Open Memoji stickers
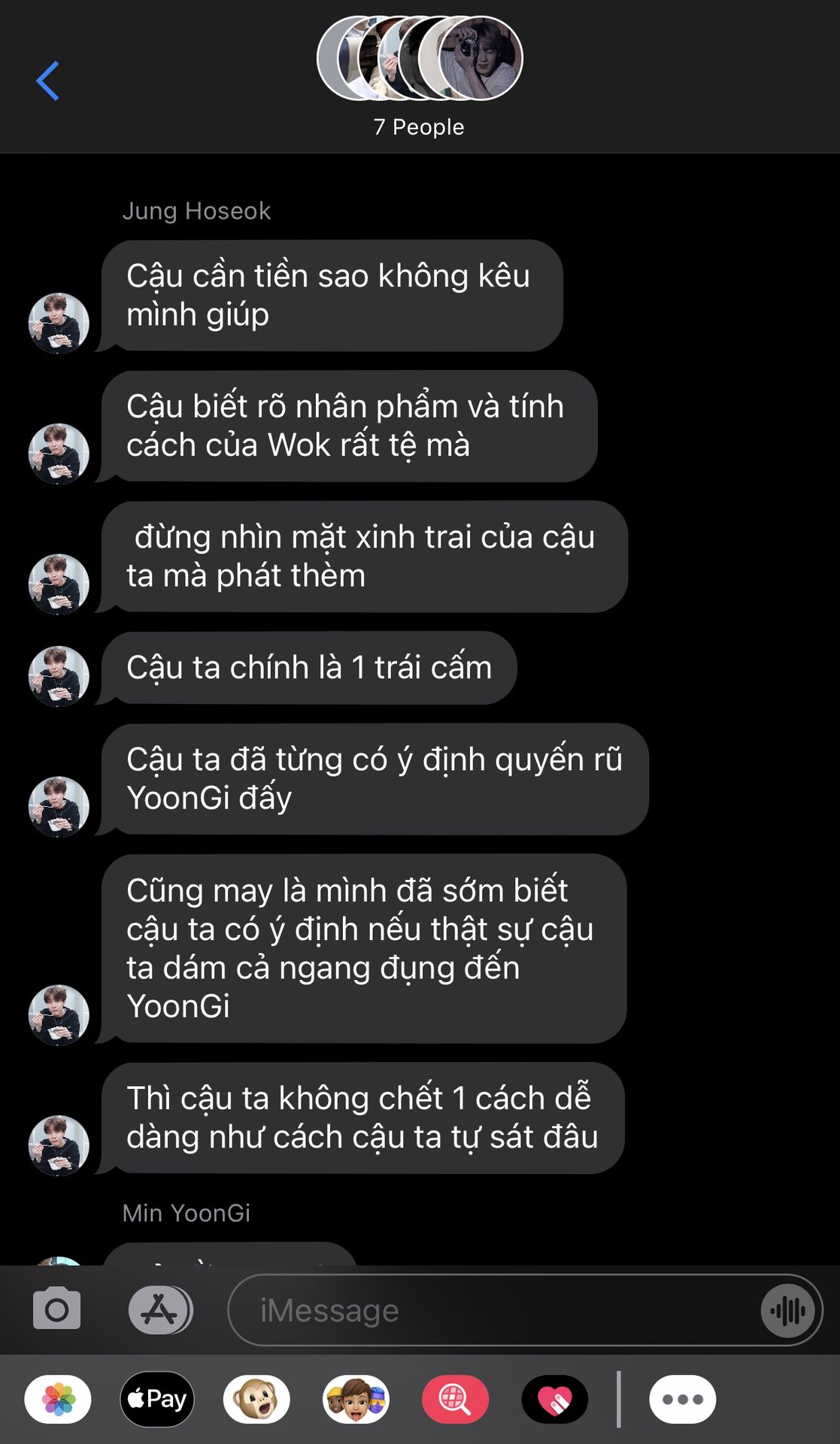The height and width of the screenshot is (1444, 840). tap(356, 1400)
